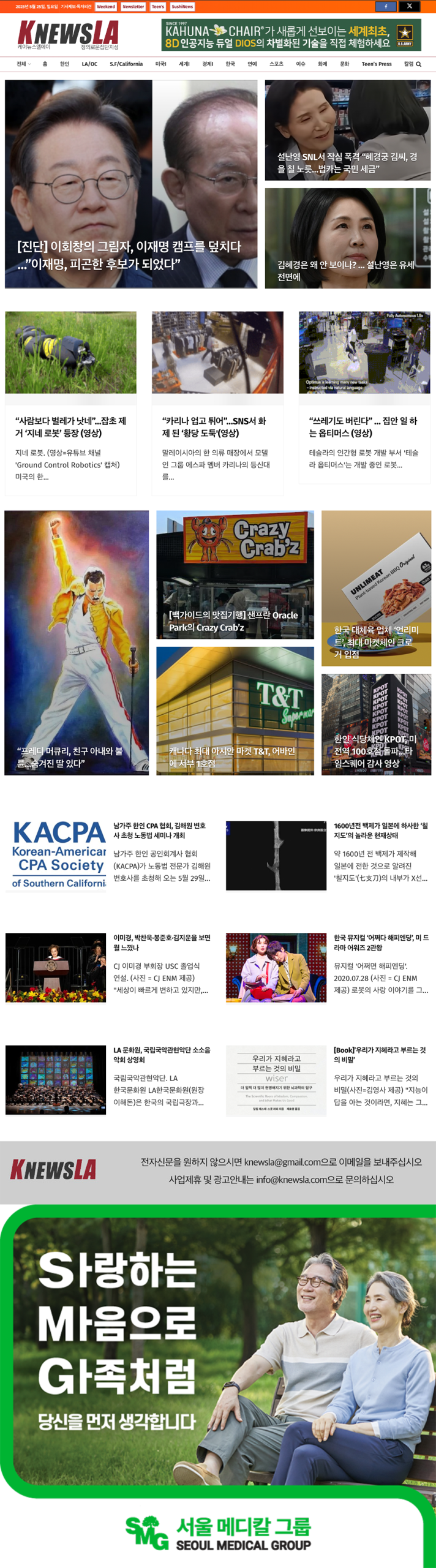Open the X social link
This screenshot has height=1568, width=436.
[x=409, y=7]
